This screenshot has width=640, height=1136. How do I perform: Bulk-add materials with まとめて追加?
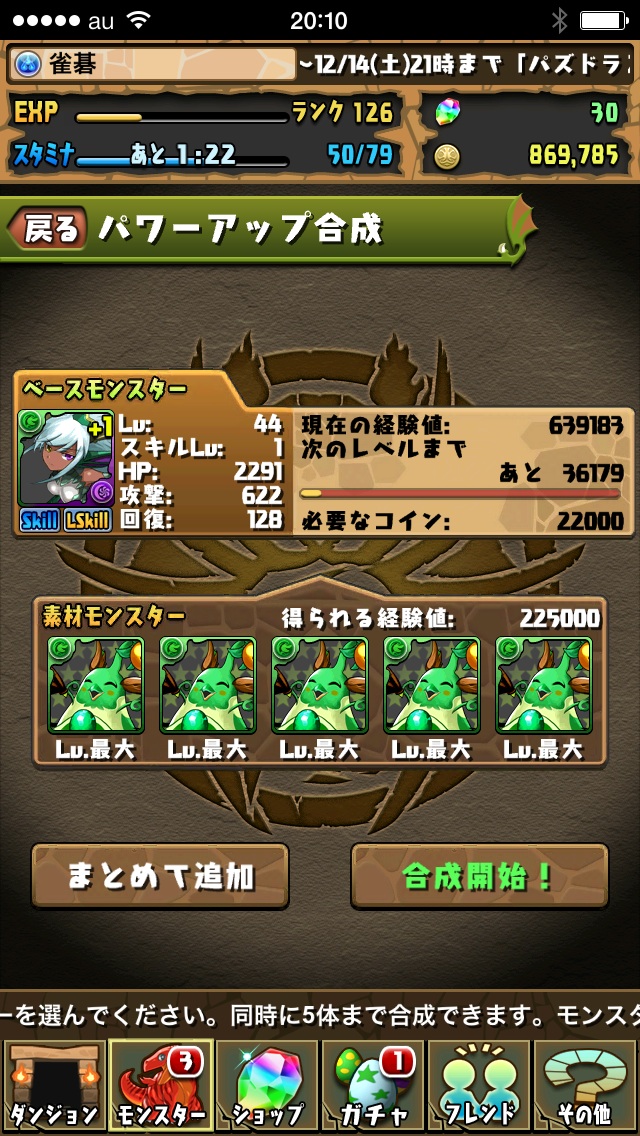pos(160,876)
